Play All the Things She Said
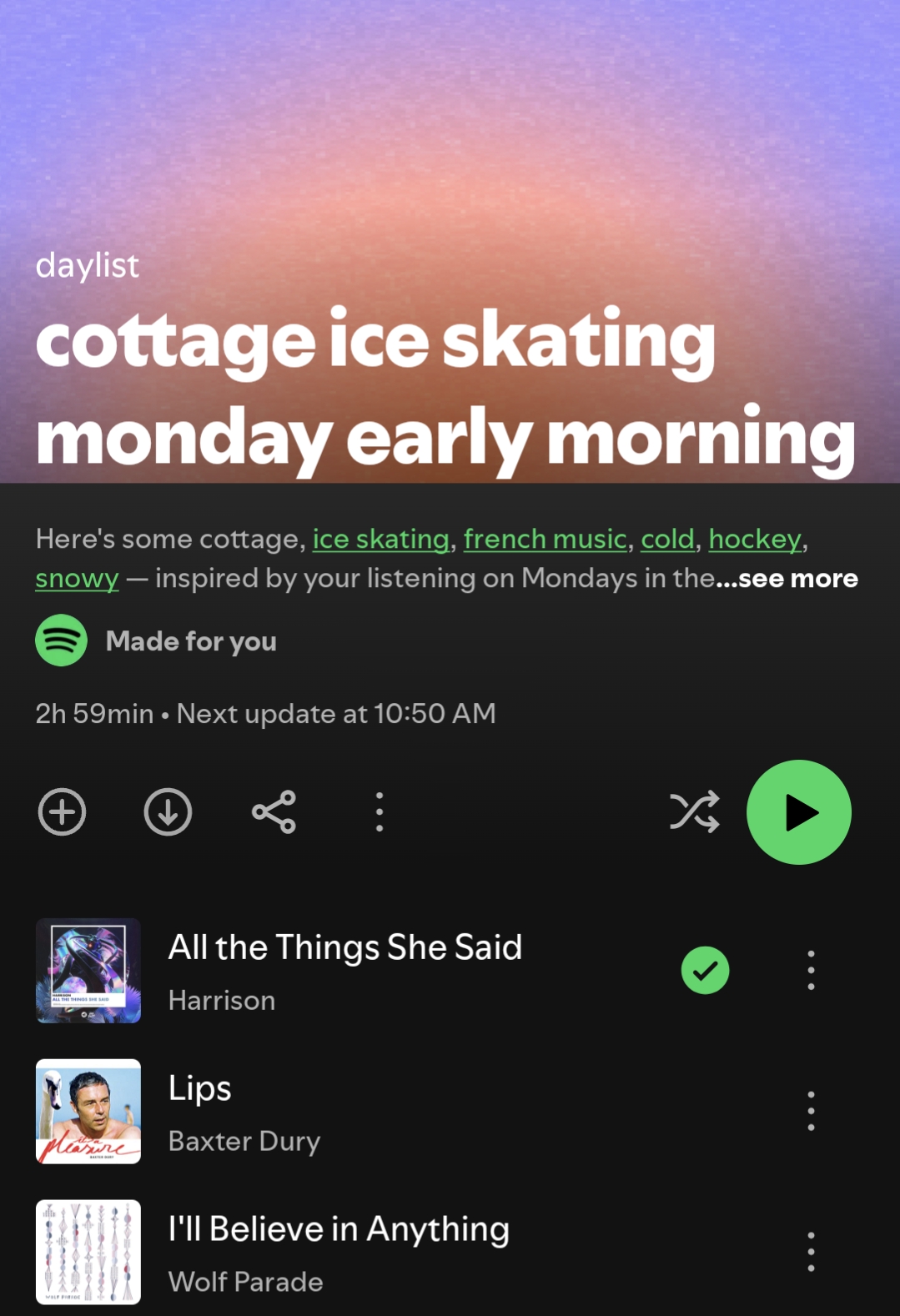This screenshot has width=900, height=1316. 345,969
